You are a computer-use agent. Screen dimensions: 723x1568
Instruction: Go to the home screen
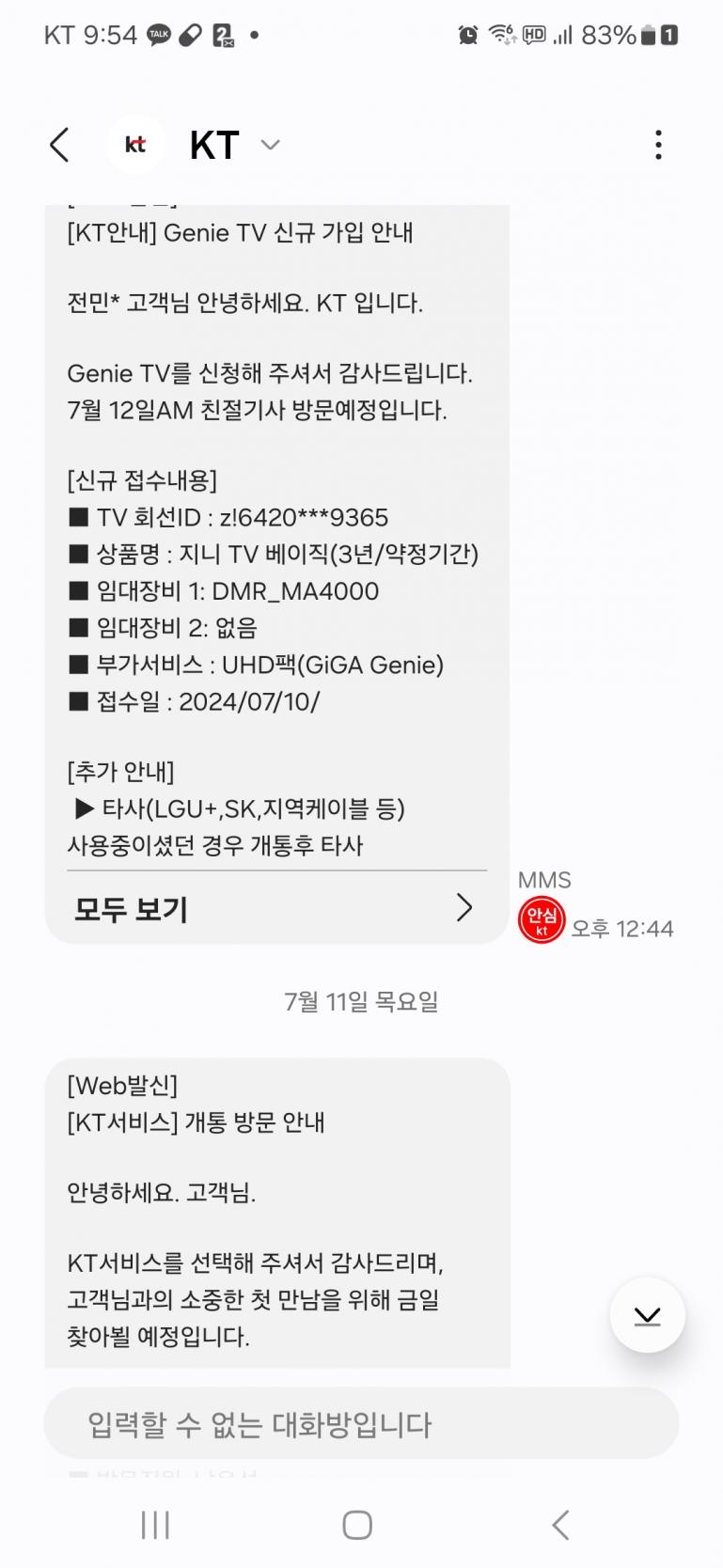coord(357,1525)
